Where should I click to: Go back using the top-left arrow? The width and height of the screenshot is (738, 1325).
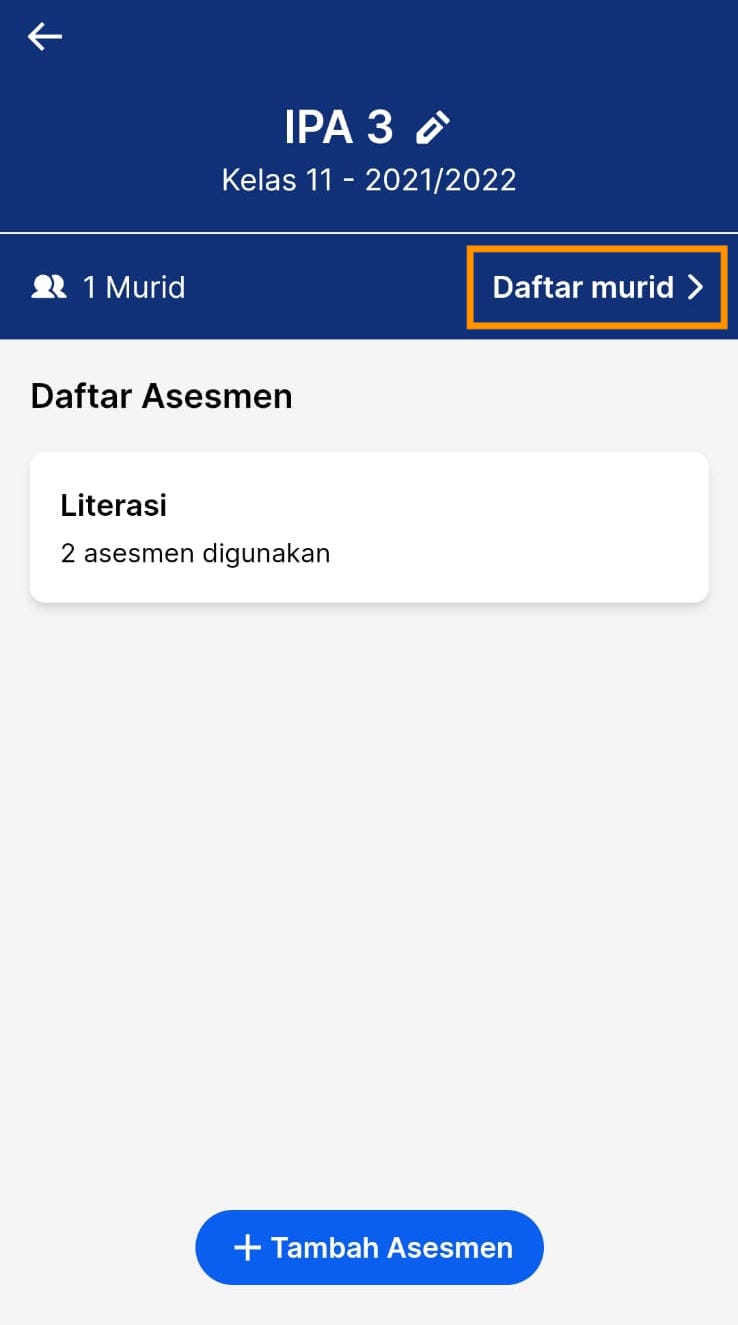45,37
